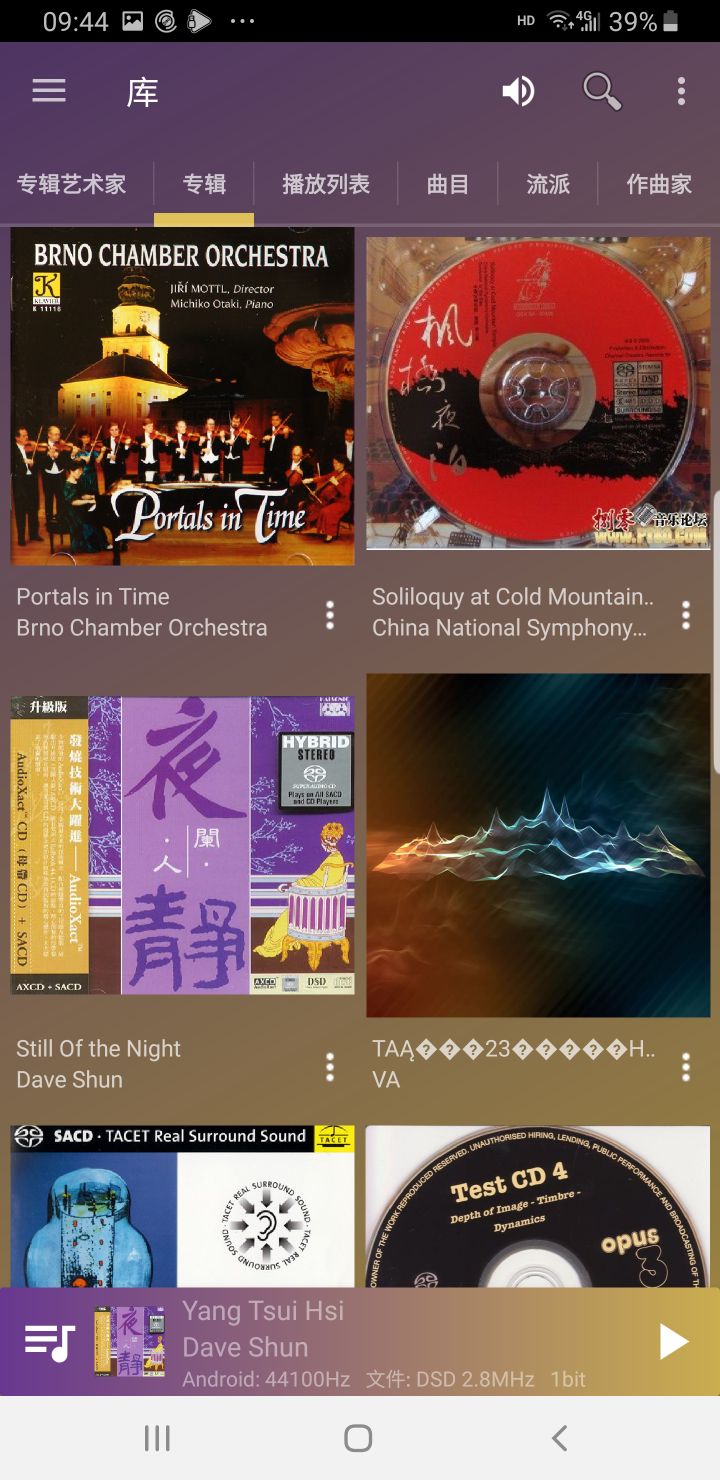Switch to the 播放列表 tab

(326, 184)
